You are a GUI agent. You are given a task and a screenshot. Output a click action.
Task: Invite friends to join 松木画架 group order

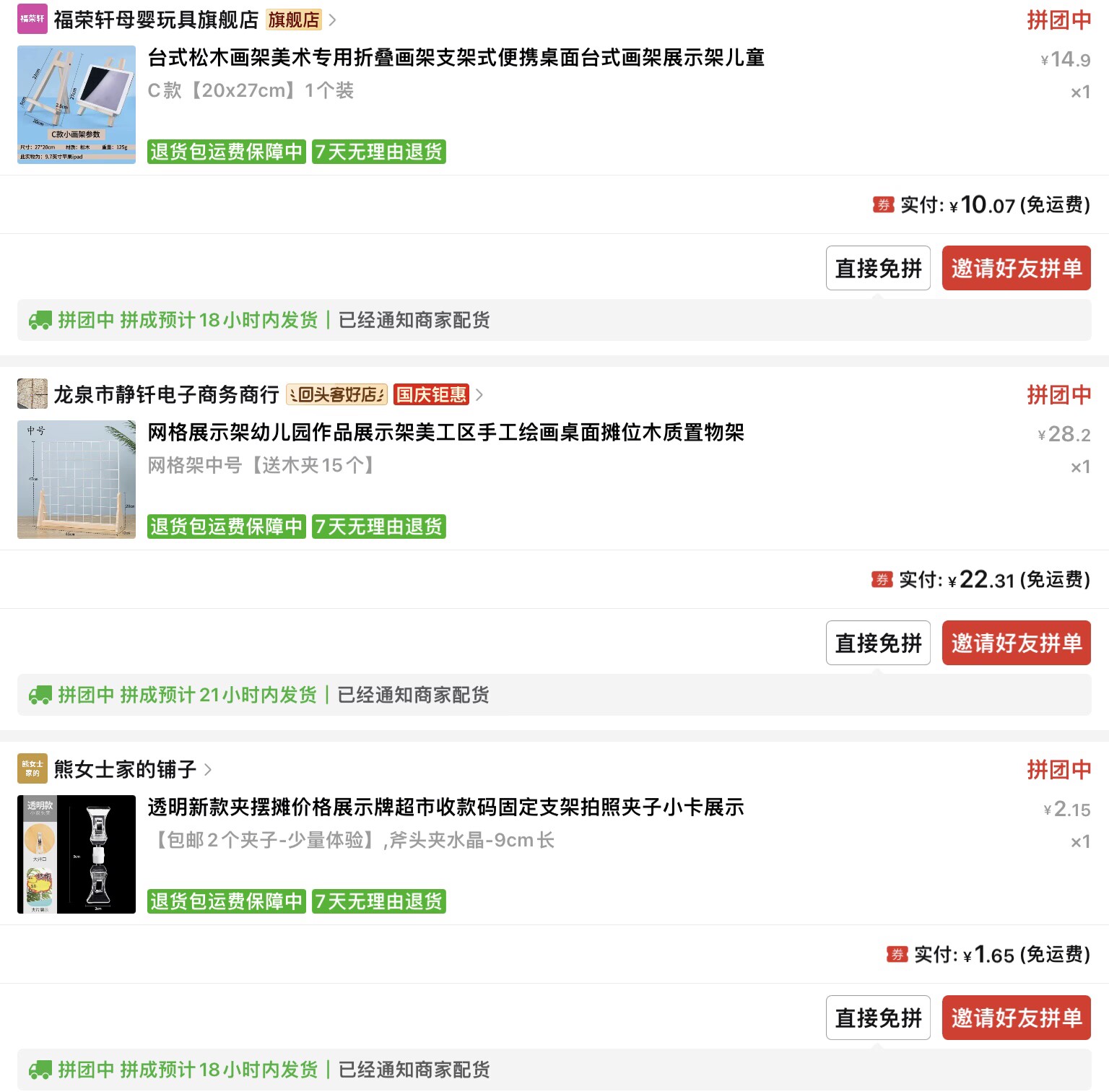click(x=1016, y=268)
